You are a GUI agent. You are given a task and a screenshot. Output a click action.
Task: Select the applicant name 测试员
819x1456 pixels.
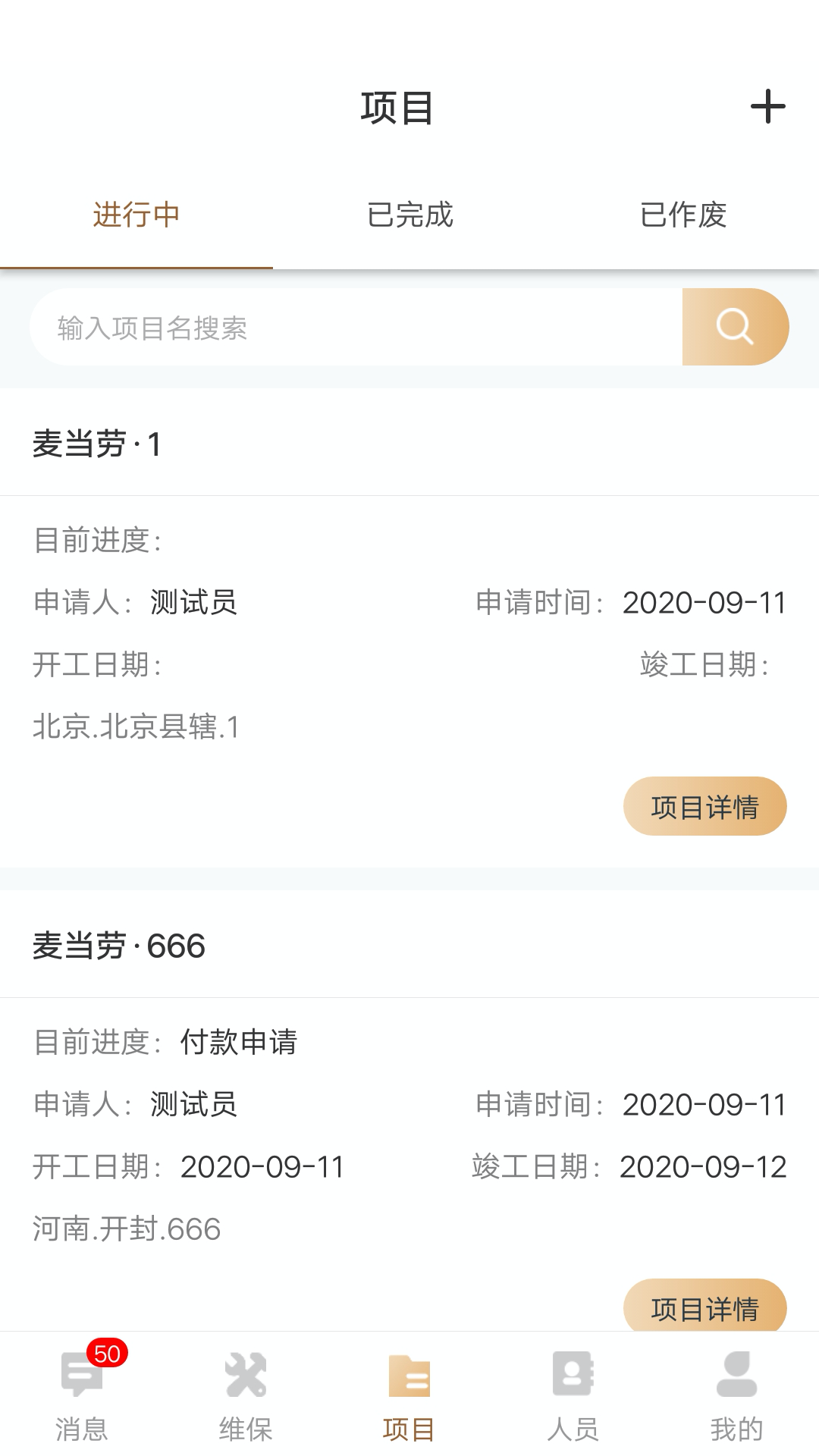(x=193, y=603)
